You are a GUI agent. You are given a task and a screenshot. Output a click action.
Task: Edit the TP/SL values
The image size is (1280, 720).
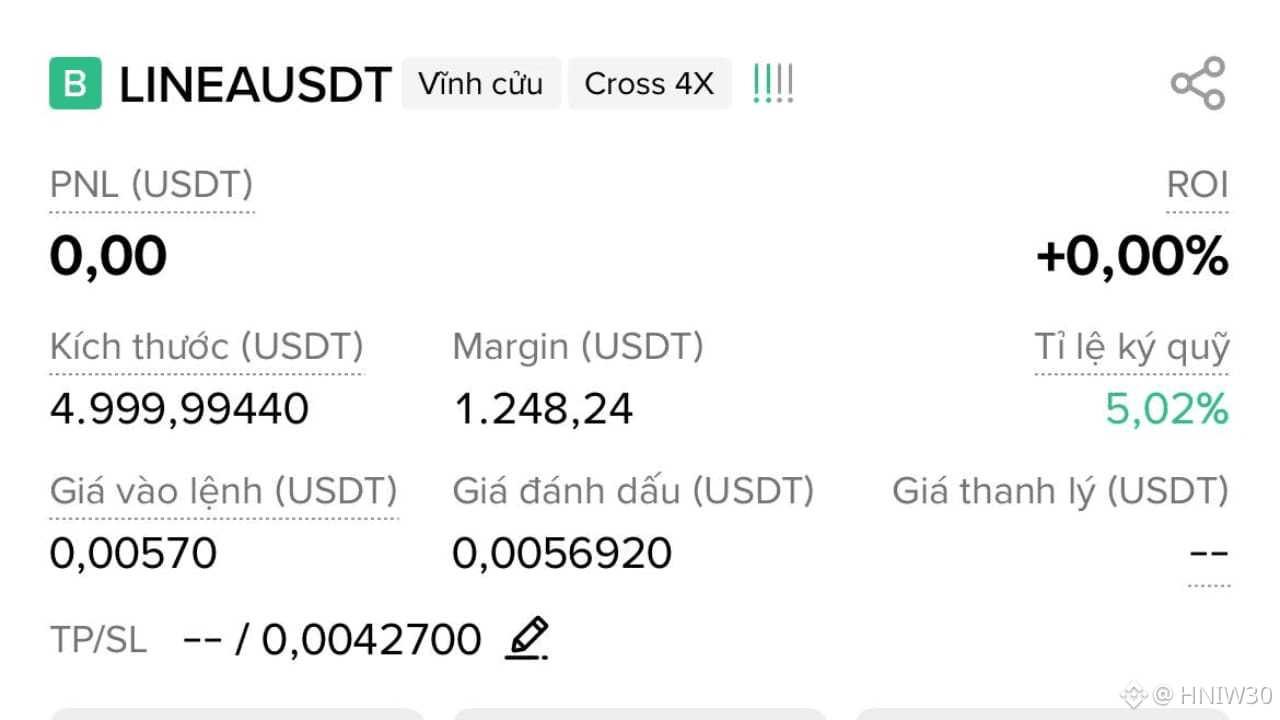click(527, 638)
